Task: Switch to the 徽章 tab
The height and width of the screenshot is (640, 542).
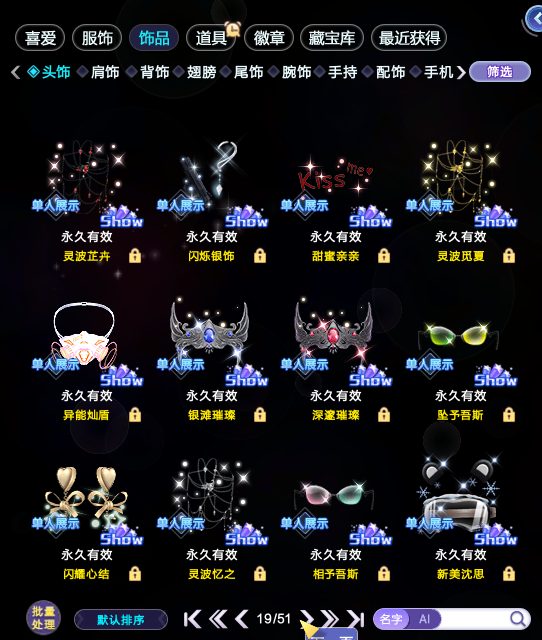Action: click(269, 38)
